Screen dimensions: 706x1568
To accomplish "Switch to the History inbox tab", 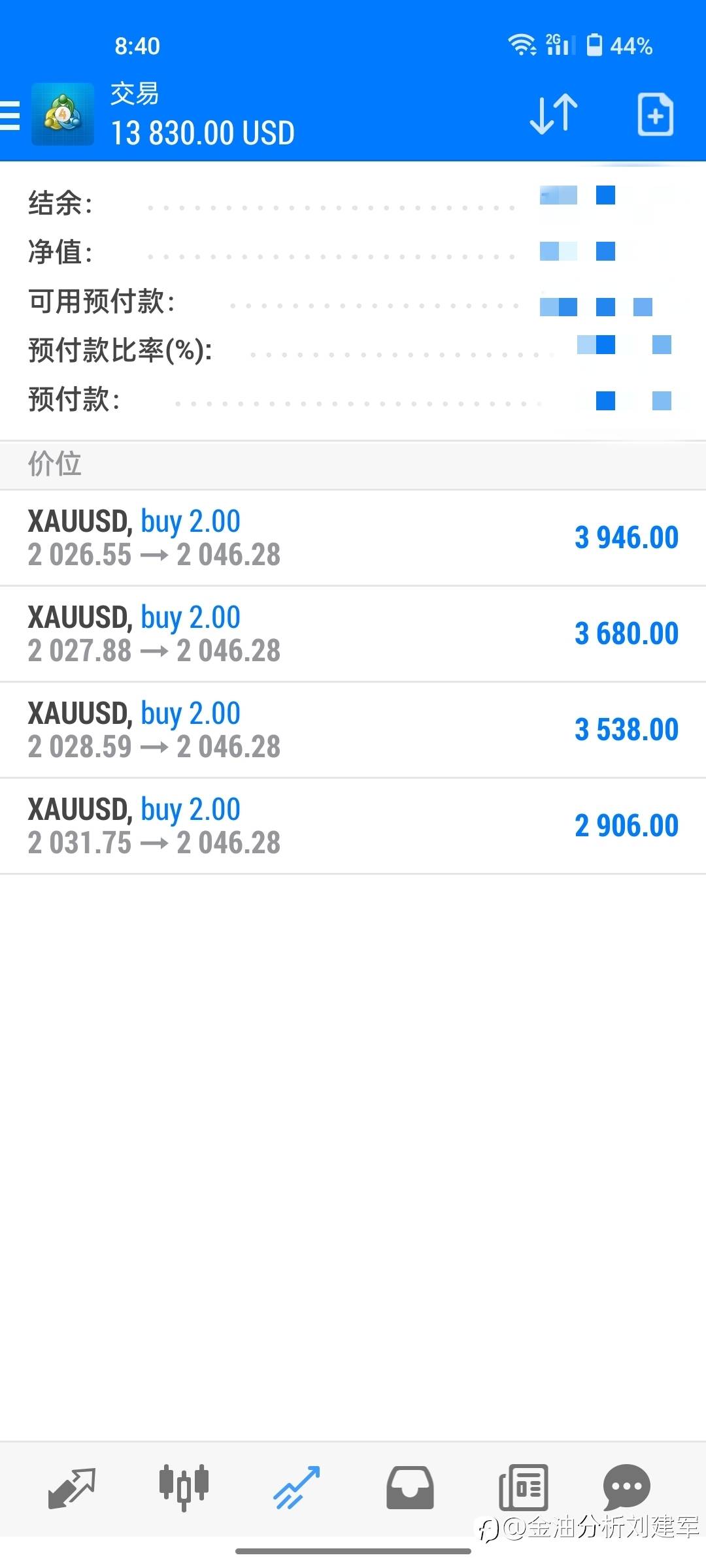I will [x=410, y=1488].
